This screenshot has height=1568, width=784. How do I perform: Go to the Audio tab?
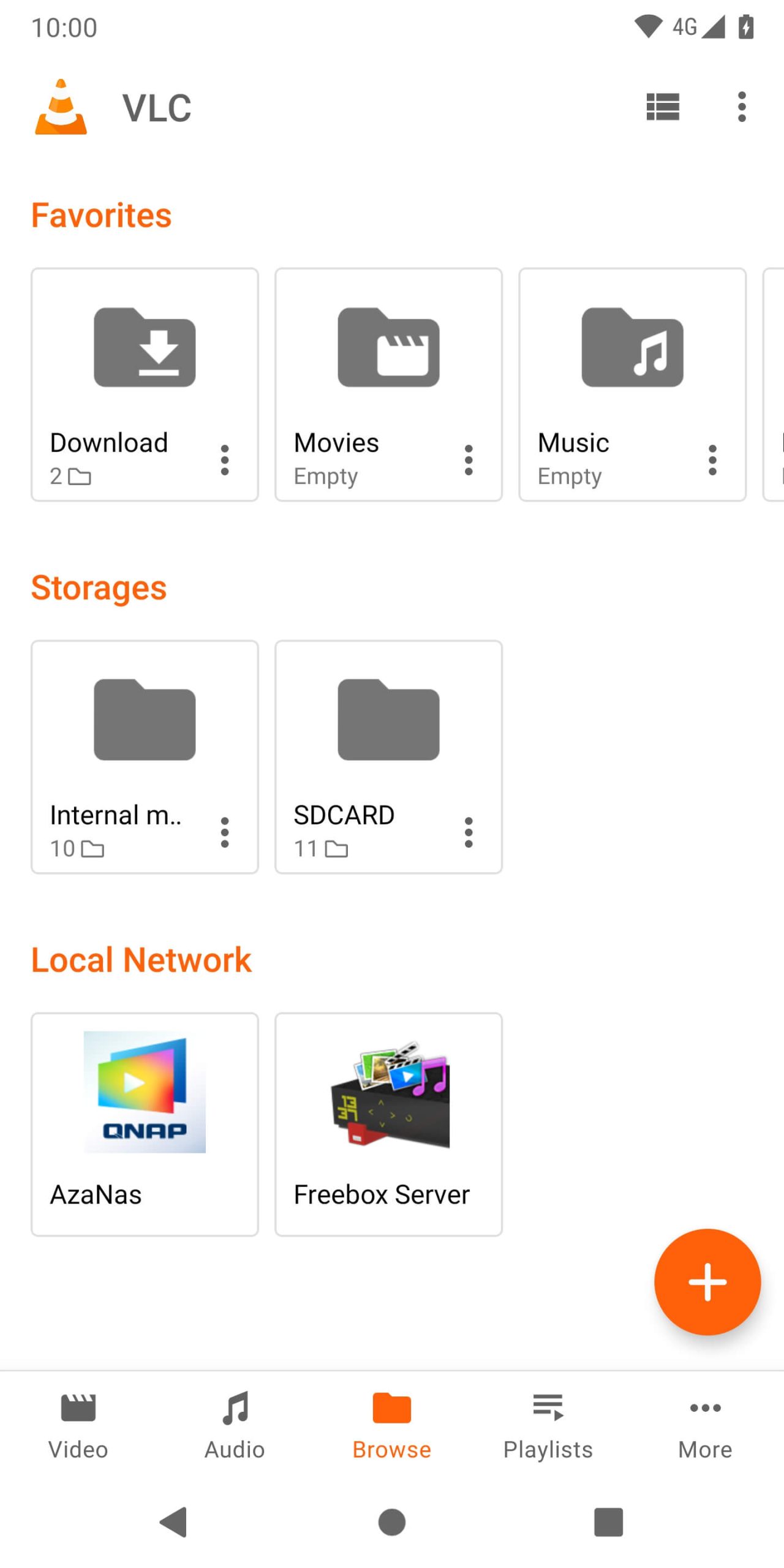[235, 1425]
